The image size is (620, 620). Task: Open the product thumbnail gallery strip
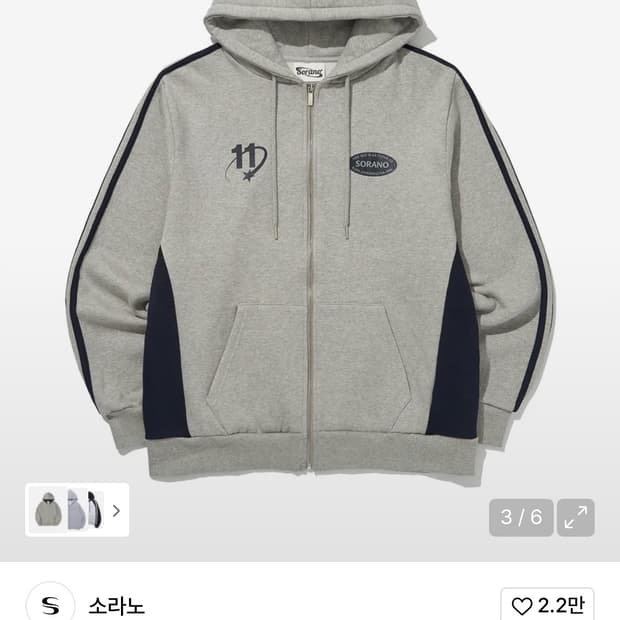(x=77, y=510)
